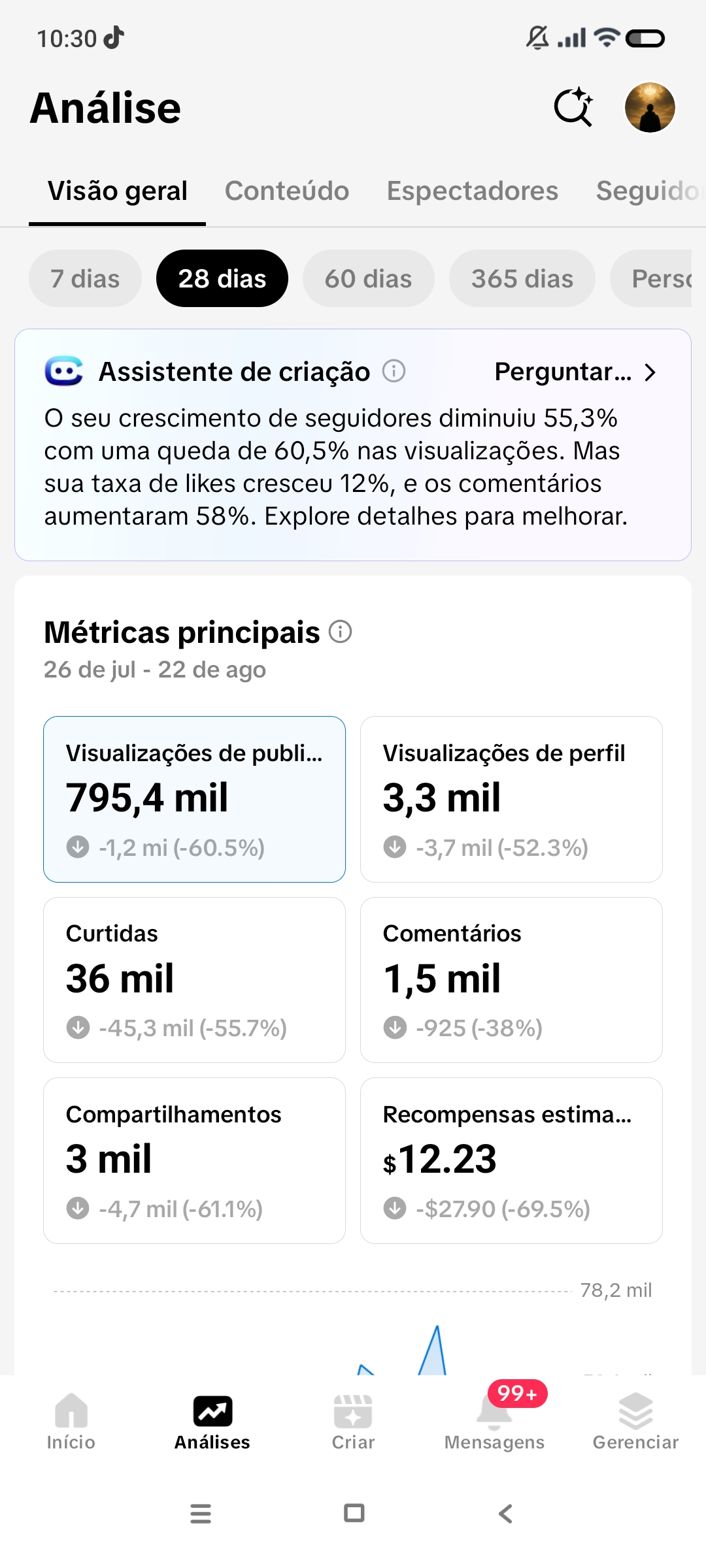Select the Compartilhamentos metric card
Image resolution: width=706 pixels, height=1568 pixels.
point(194,1160)
